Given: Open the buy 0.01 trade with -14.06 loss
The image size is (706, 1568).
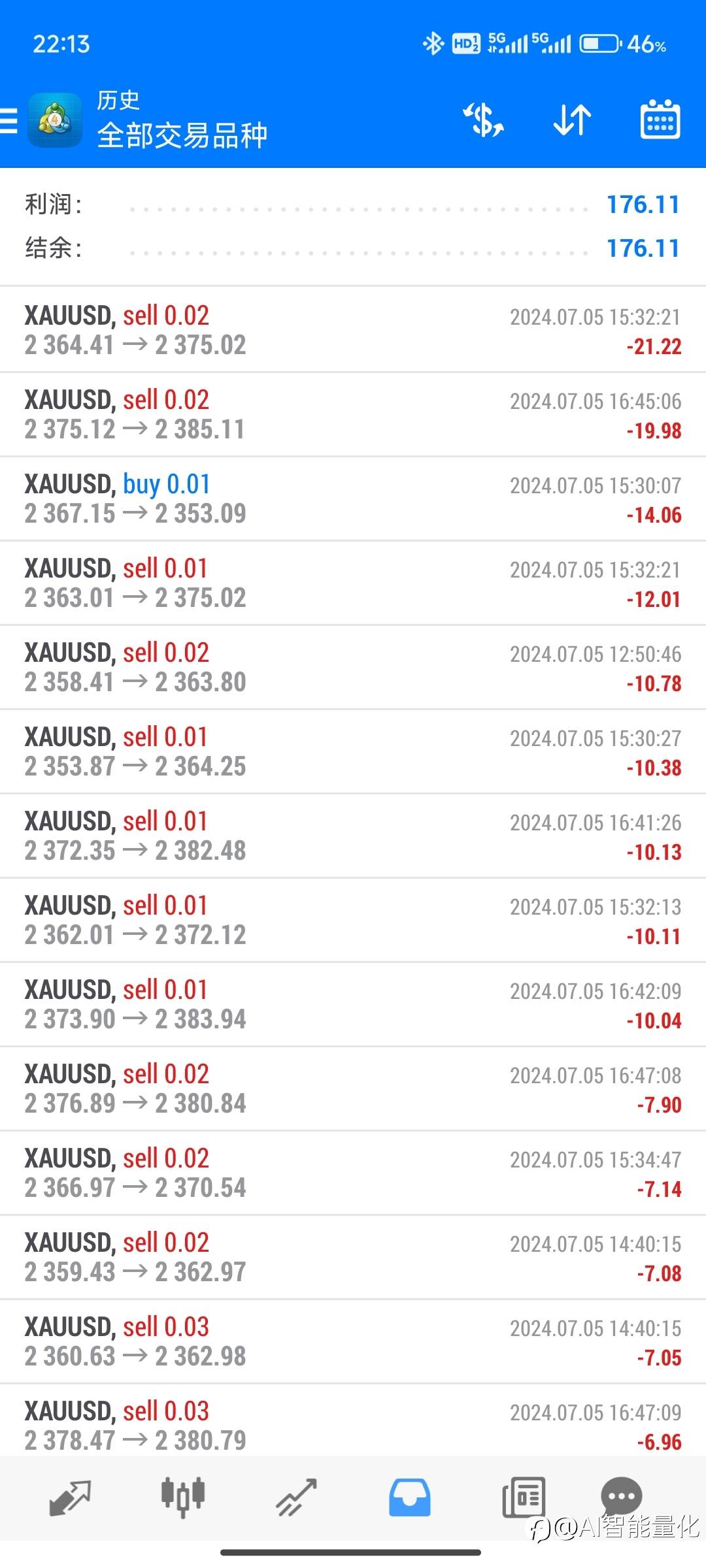Looking at the screenshot, I should click(353, 499).
